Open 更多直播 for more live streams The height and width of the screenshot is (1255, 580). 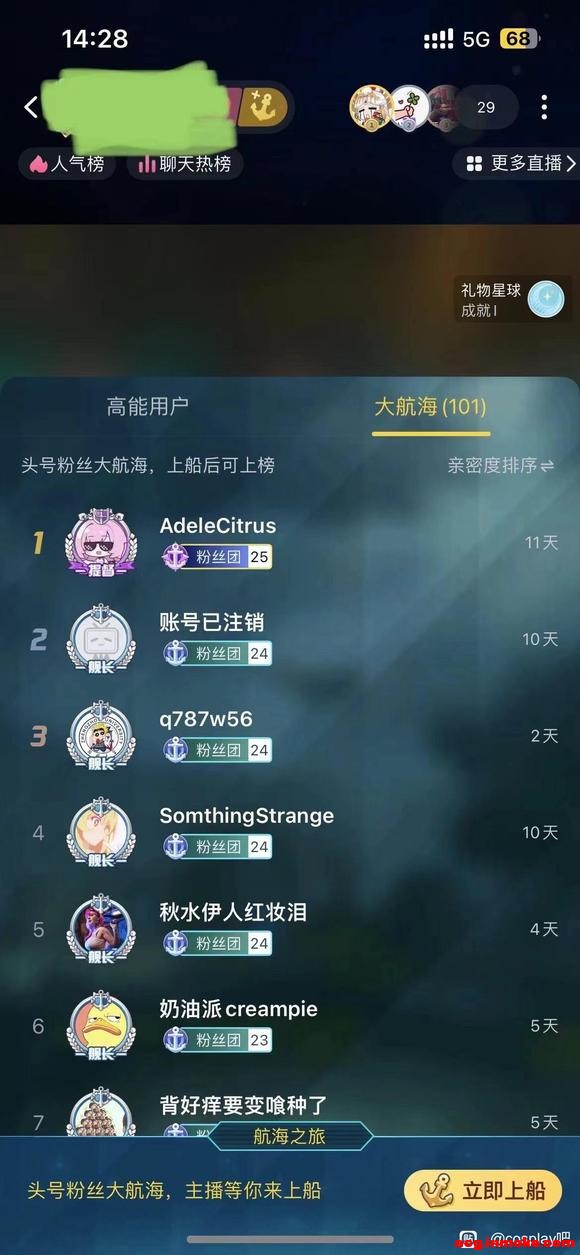518,163
